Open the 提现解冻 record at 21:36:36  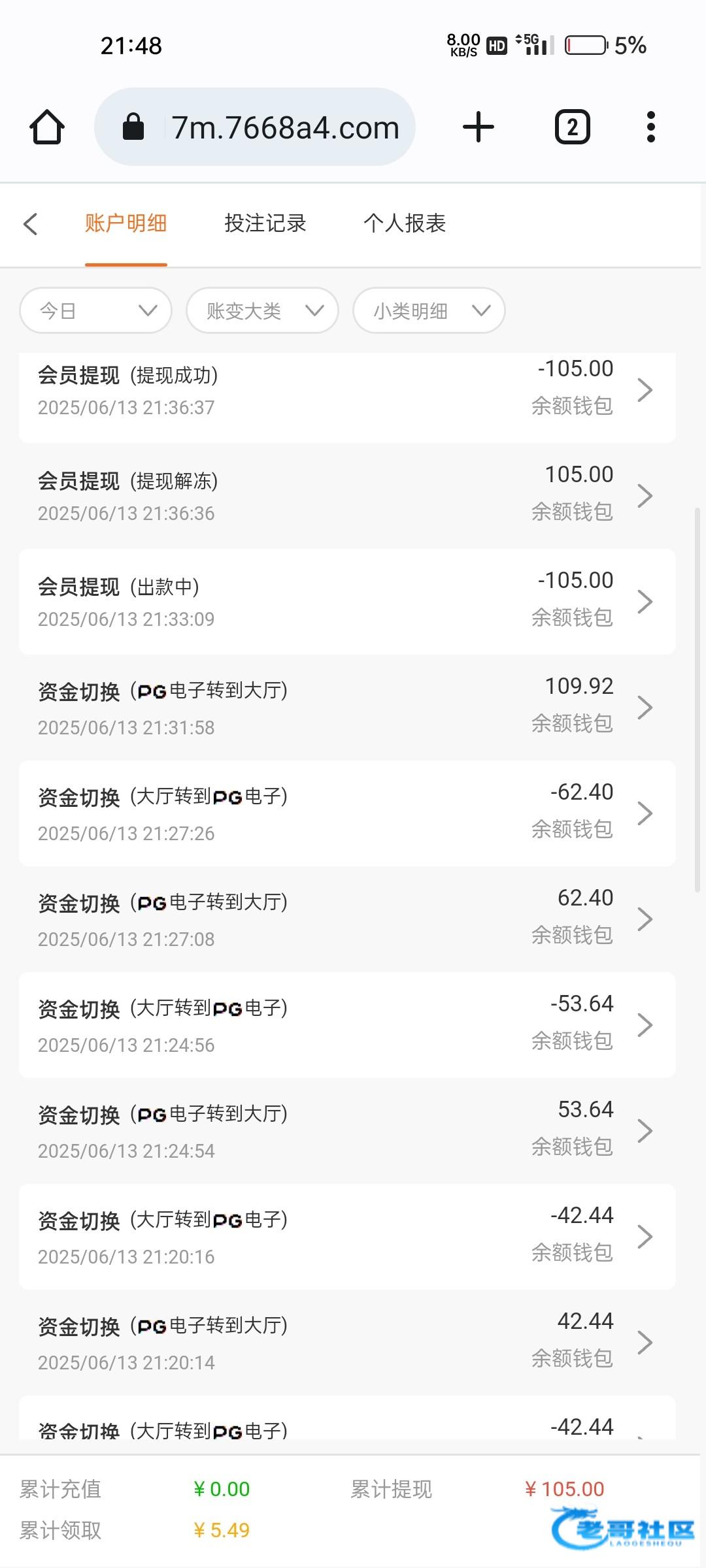point(347,496)
